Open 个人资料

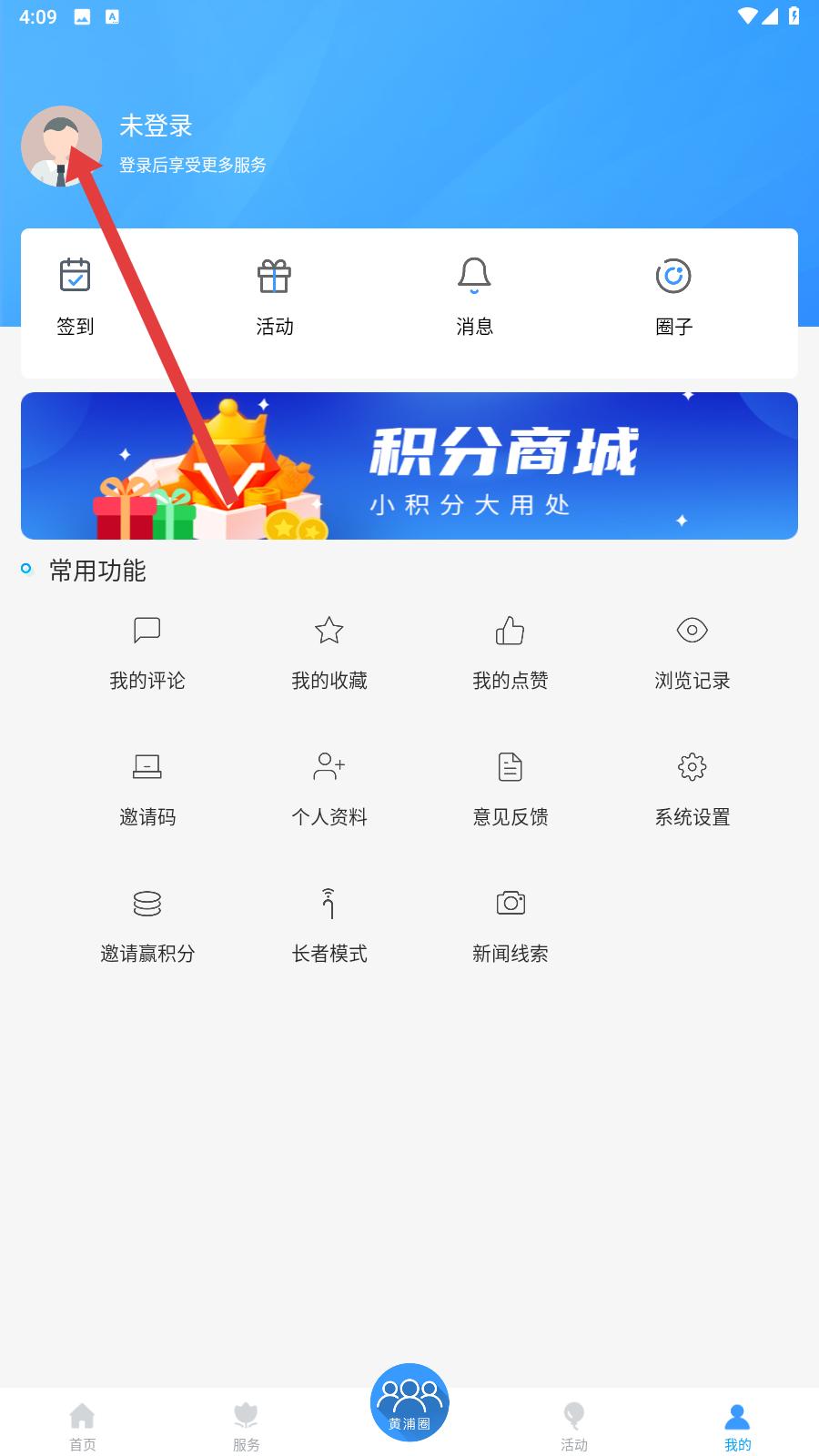[x=329, y=787]
